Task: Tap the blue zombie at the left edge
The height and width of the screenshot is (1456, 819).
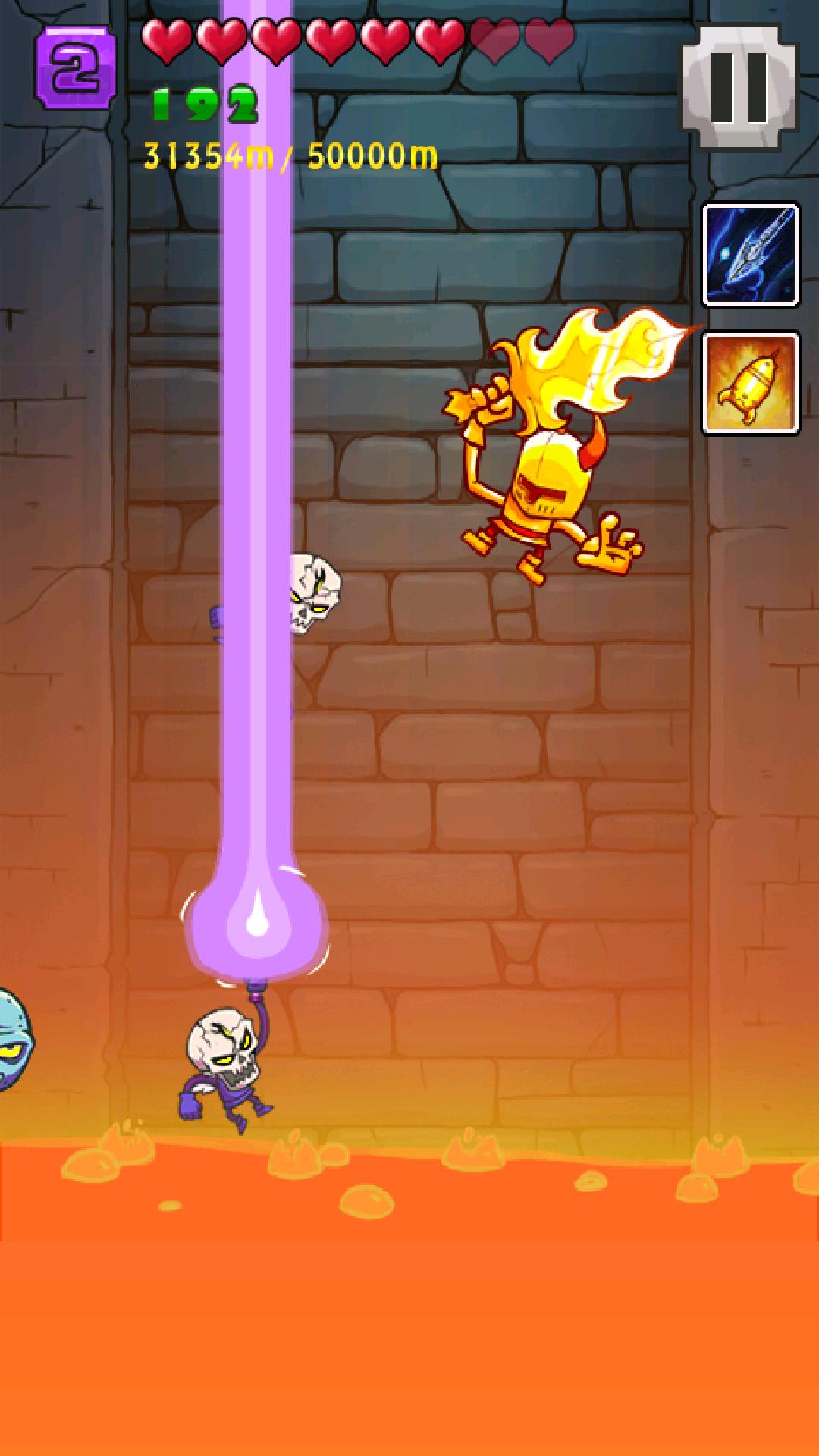Action: tap(11, 1039)
